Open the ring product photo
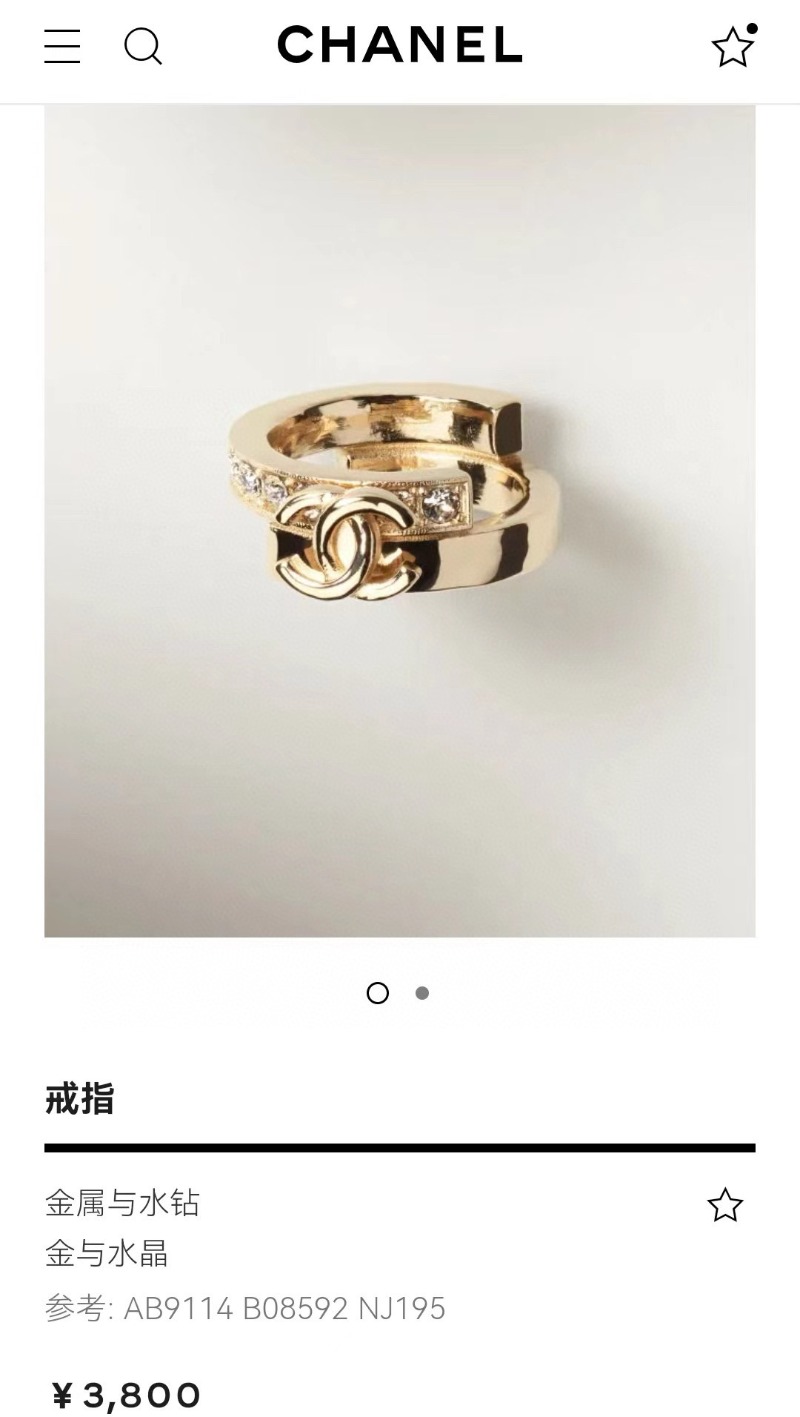800x1417 pixels. pyautogui.click(x=400, y=520)
